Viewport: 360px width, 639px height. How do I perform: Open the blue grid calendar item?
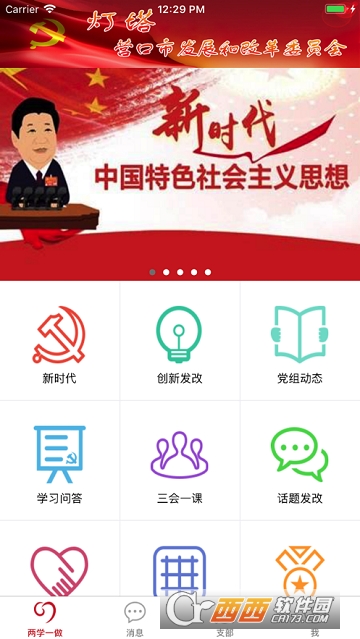(180, 559)
